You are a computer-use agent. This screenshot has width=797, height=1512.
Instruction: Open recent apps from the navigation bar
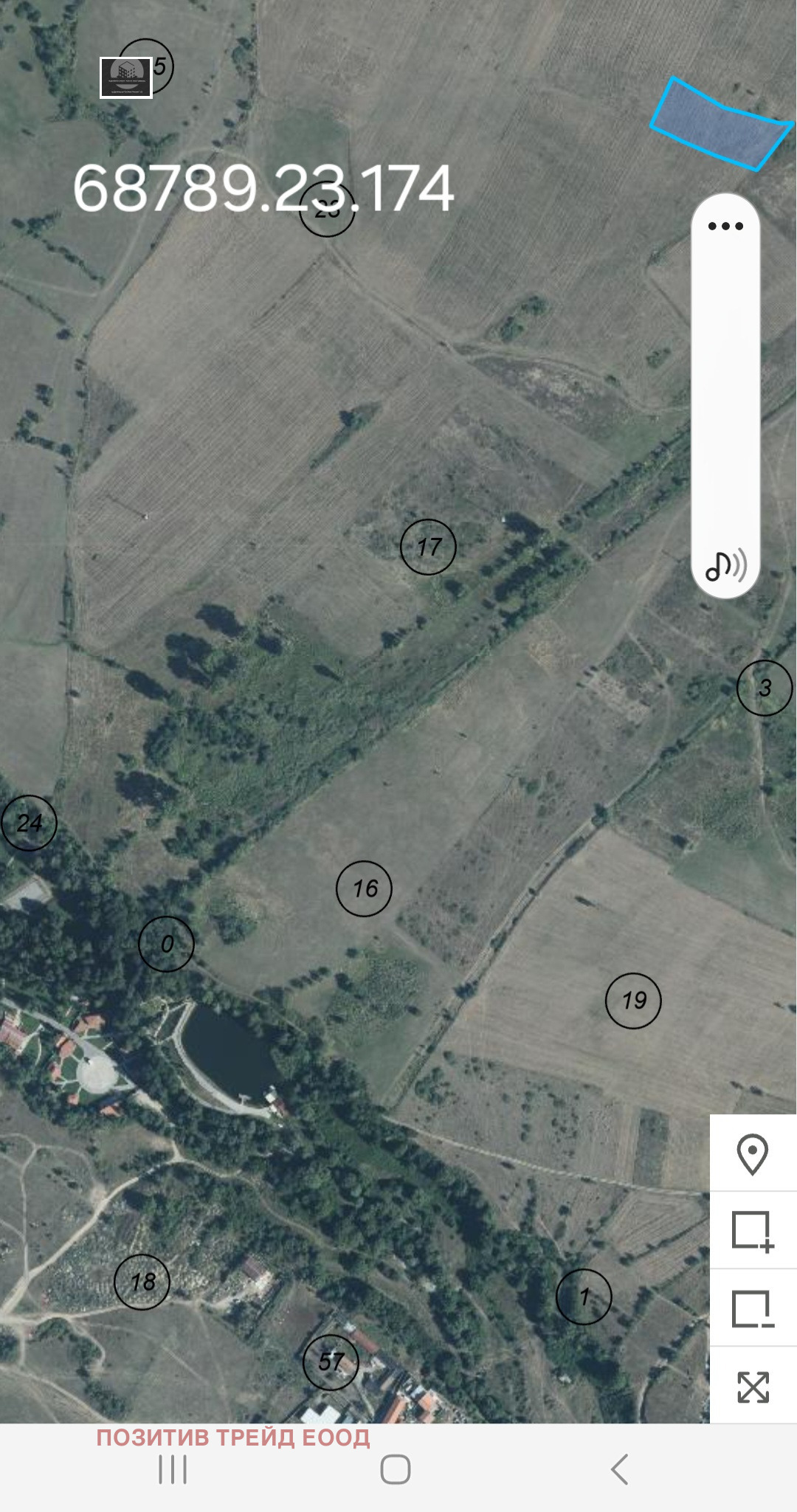[173, 1469]
